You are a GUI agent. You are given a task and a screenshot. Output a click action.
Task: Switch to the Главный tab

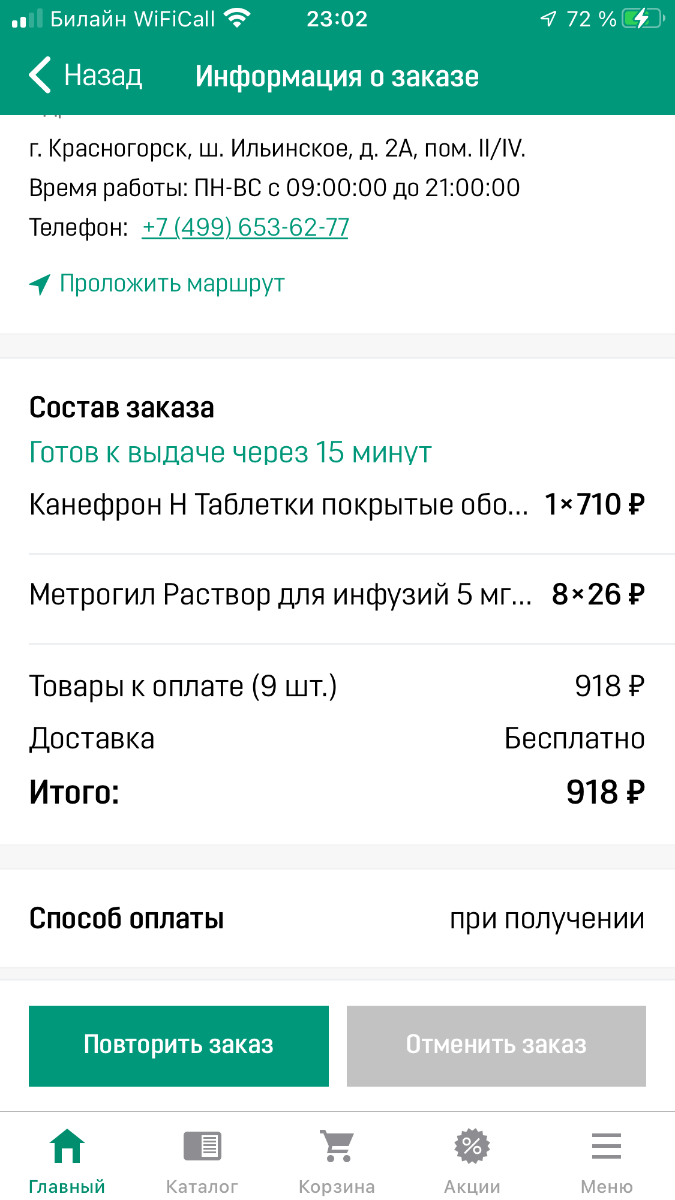pos(67,1160)
